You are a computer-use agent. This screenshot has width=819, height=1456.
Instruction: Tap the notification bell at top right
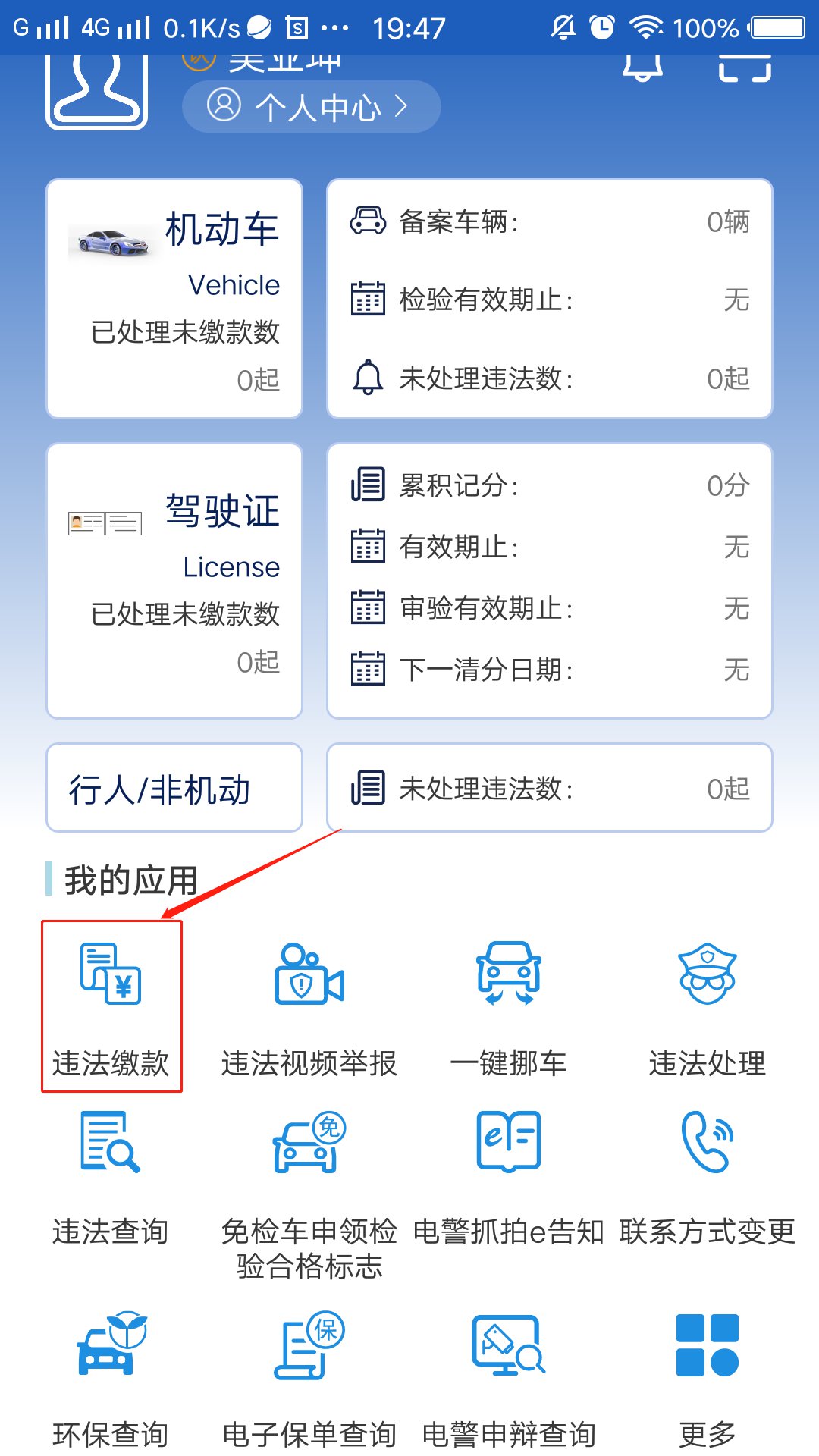click(x=644, y=67)
